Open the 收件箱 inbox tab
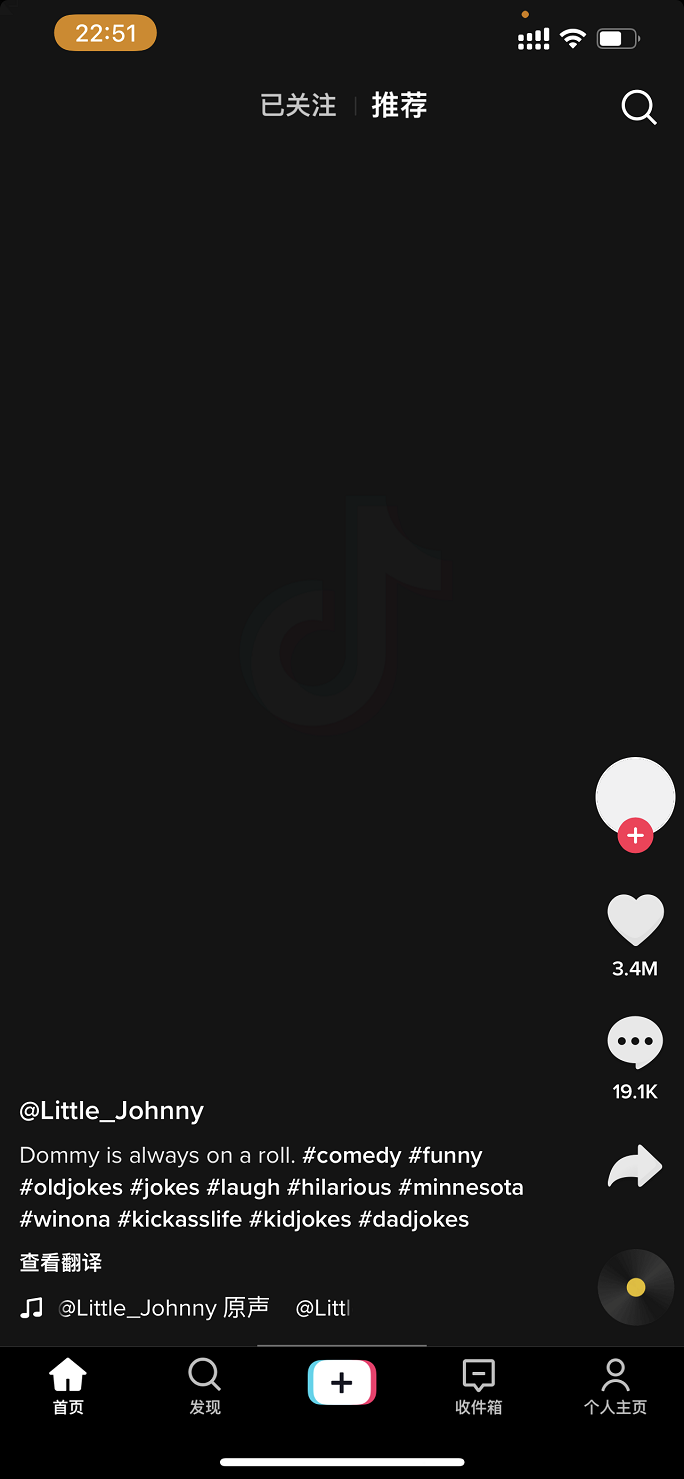Image resolution: width=684 pixels, height=1479 pixels. click(478, 1386)
